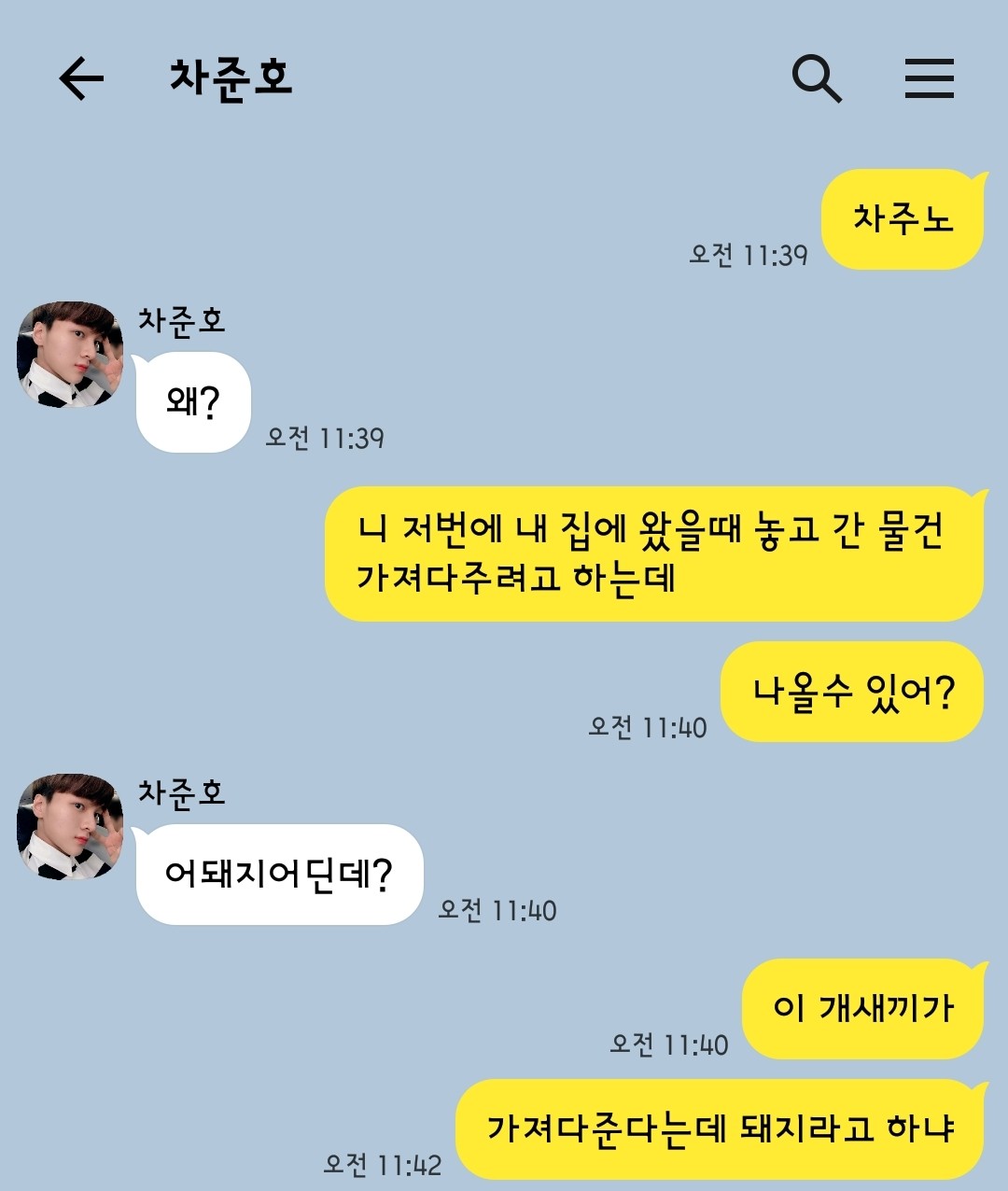Go back from the 차준호 chat
The image size is (1008, 1191).
[81, 77]
